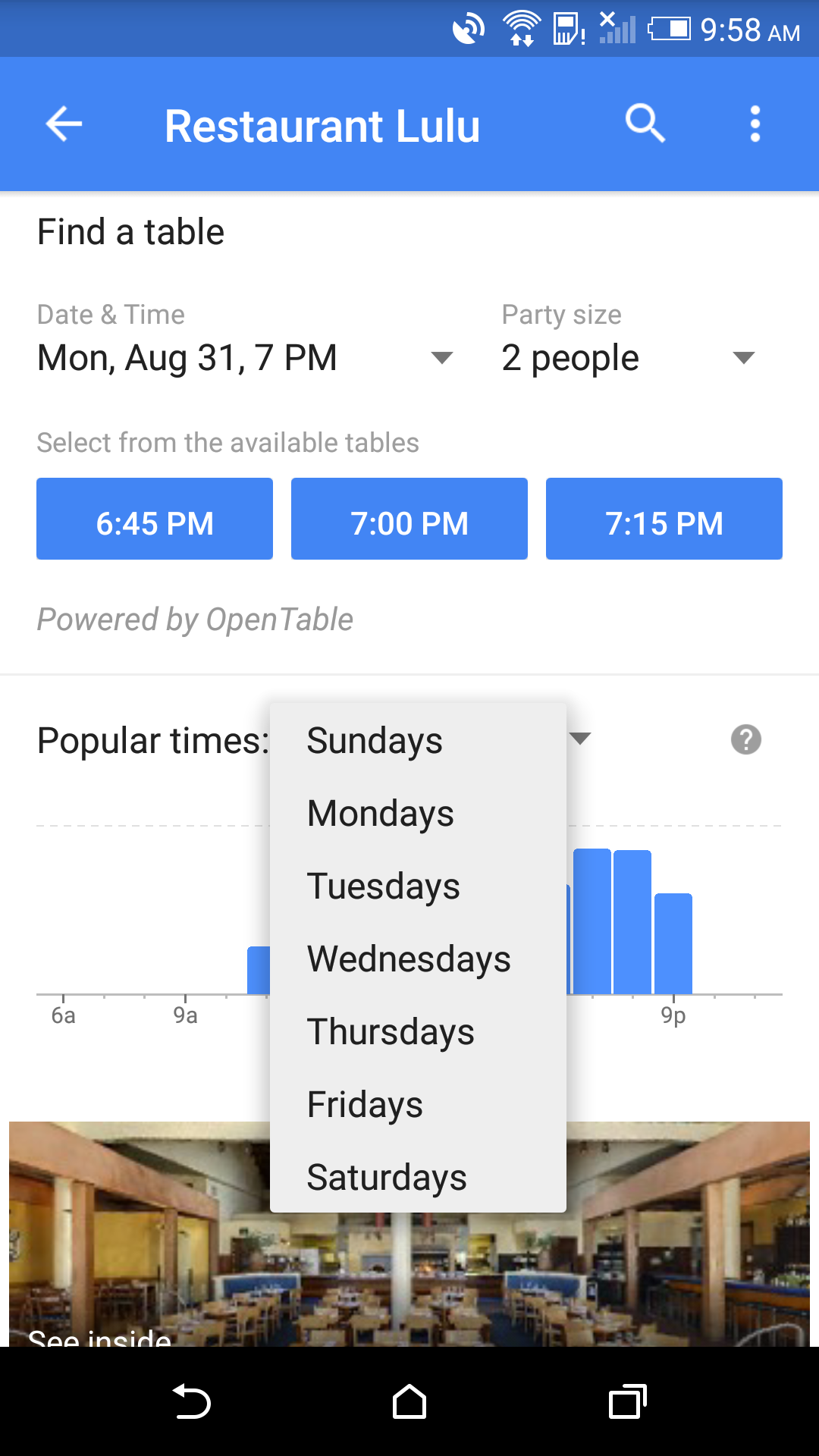The image size is (819, 1456).
Task: Open the See inside restaurant photo
Action: point(409,1235)
